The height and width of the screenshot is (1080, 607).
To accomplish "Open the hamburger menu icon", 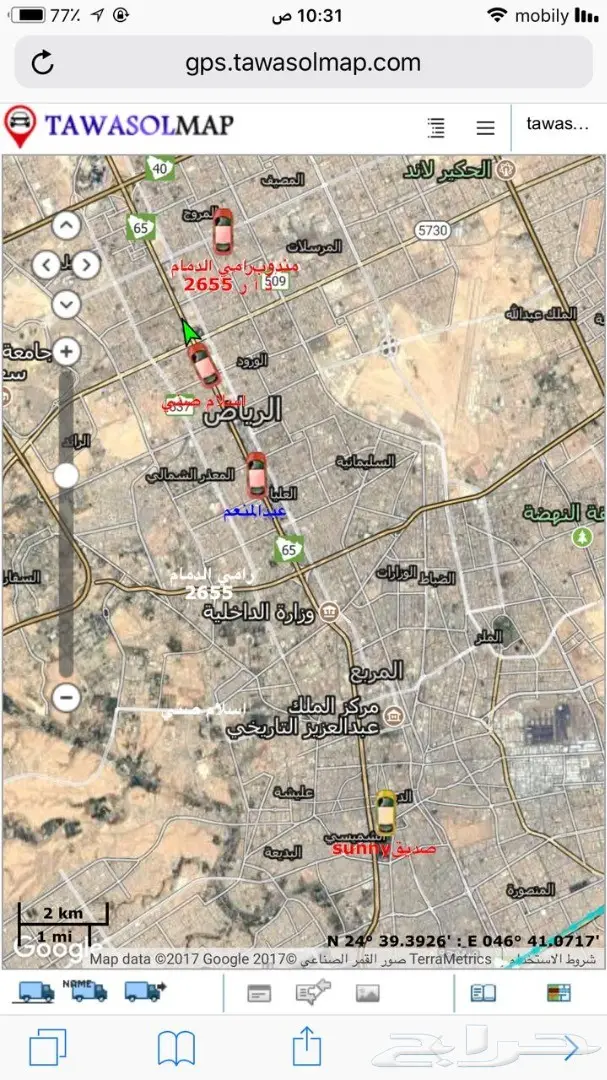I will click(x=485, y=128).
